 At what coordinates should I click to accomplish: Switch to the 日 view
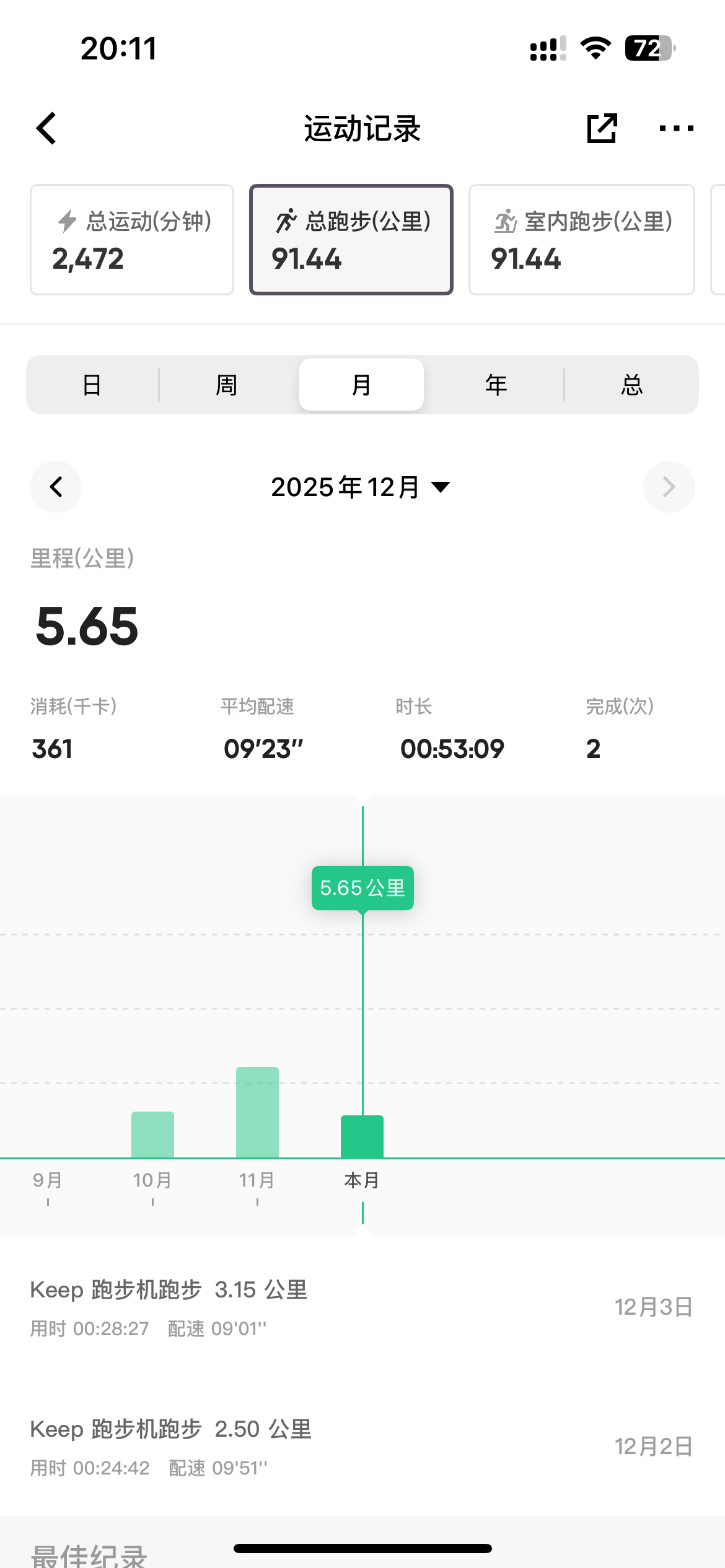(x=92, y=385)
